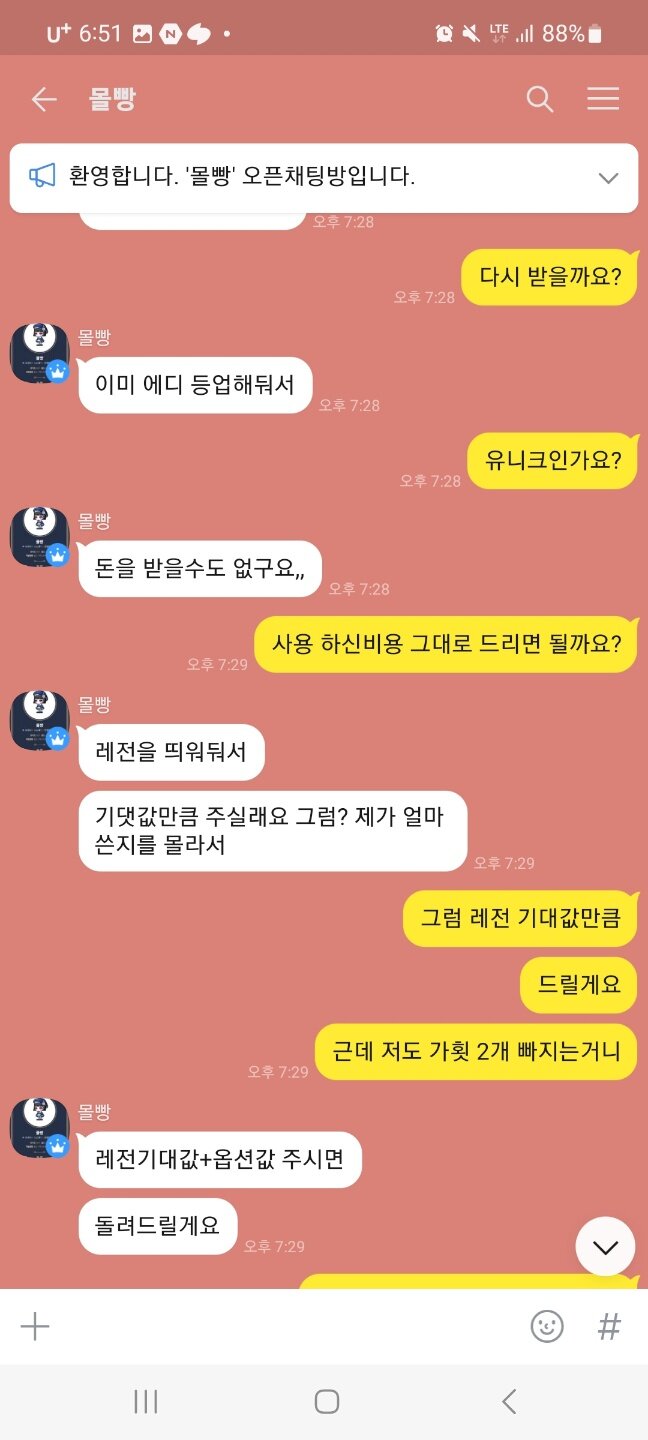
Task: Open the plus attachment menu
Action: (35, 1326)
